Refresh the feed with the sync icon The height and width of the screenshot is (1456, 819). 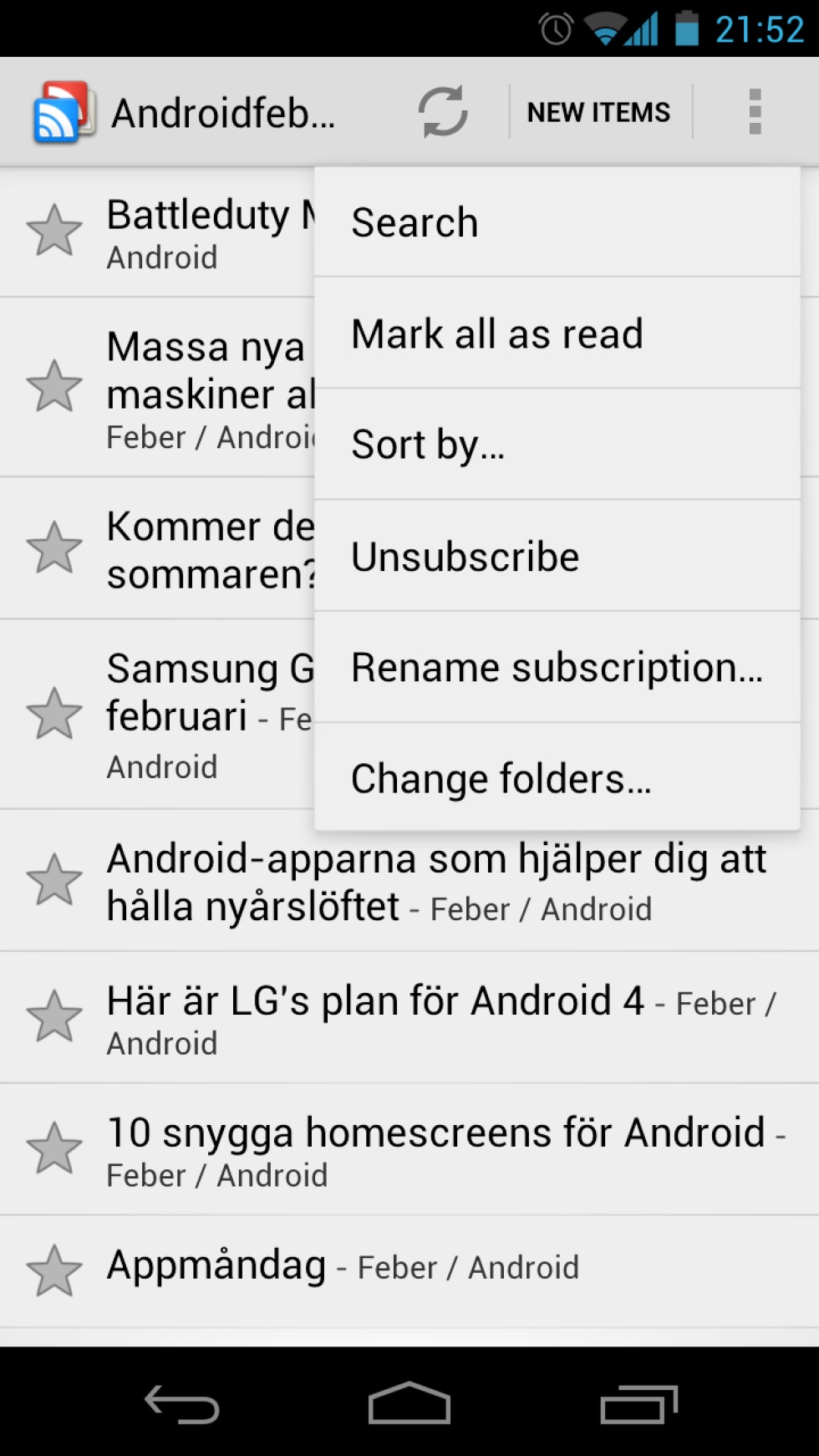click(442, 111)
